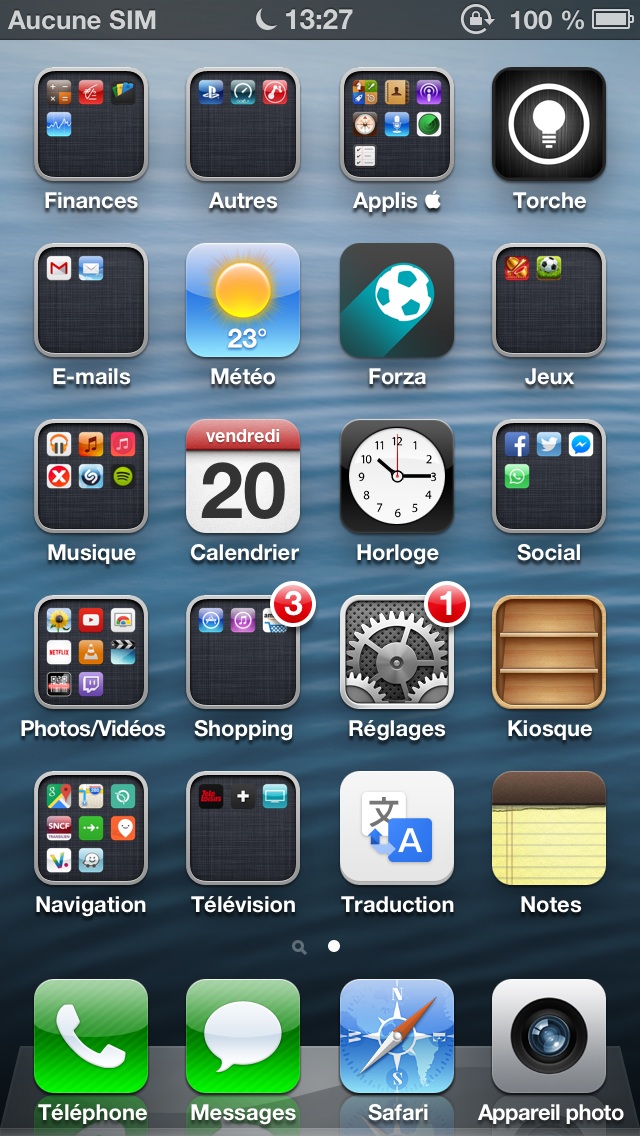Open the Notes app
This screenshot has height=1136, width=640.
click(549, 828)
